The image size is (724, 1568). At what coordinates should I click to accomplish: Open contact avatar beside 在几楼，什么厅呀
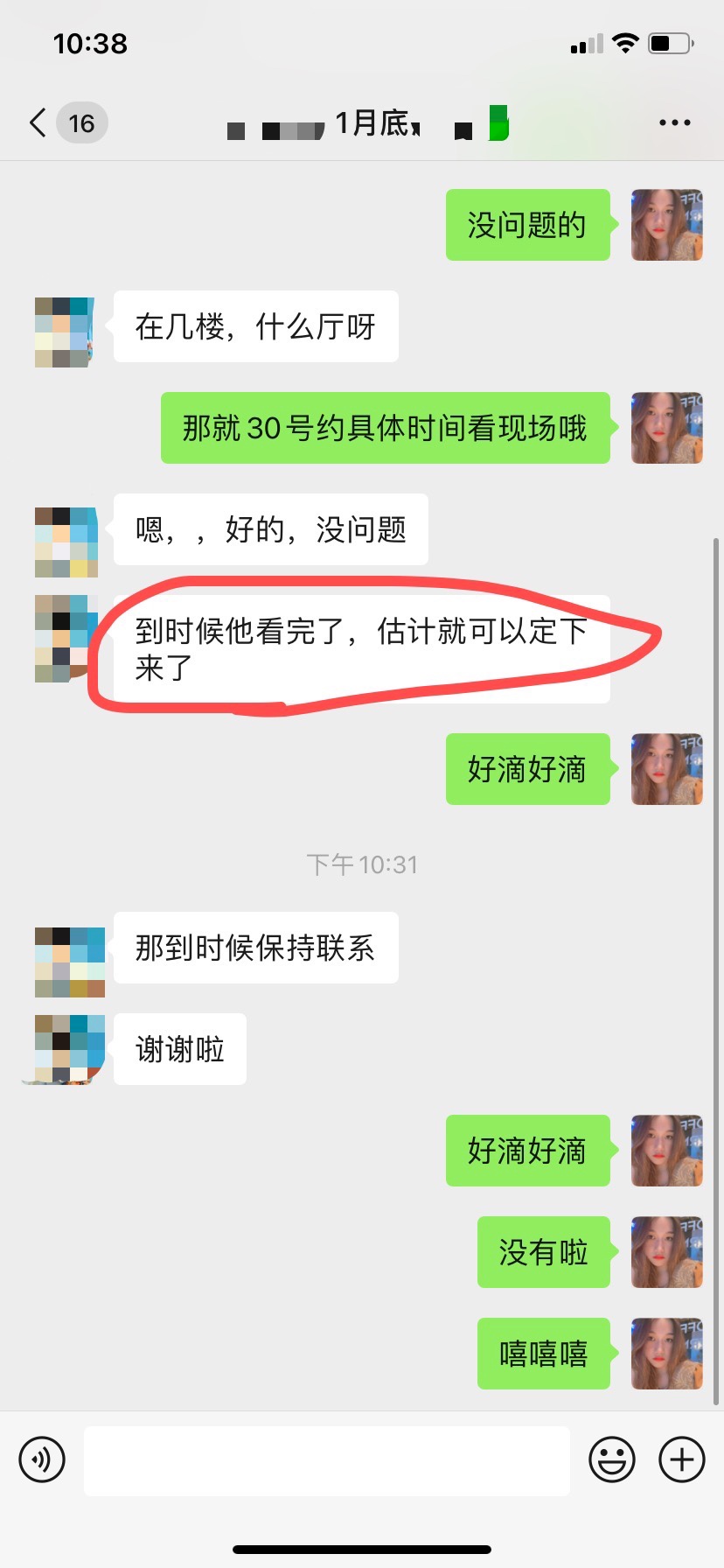[66, 332]
